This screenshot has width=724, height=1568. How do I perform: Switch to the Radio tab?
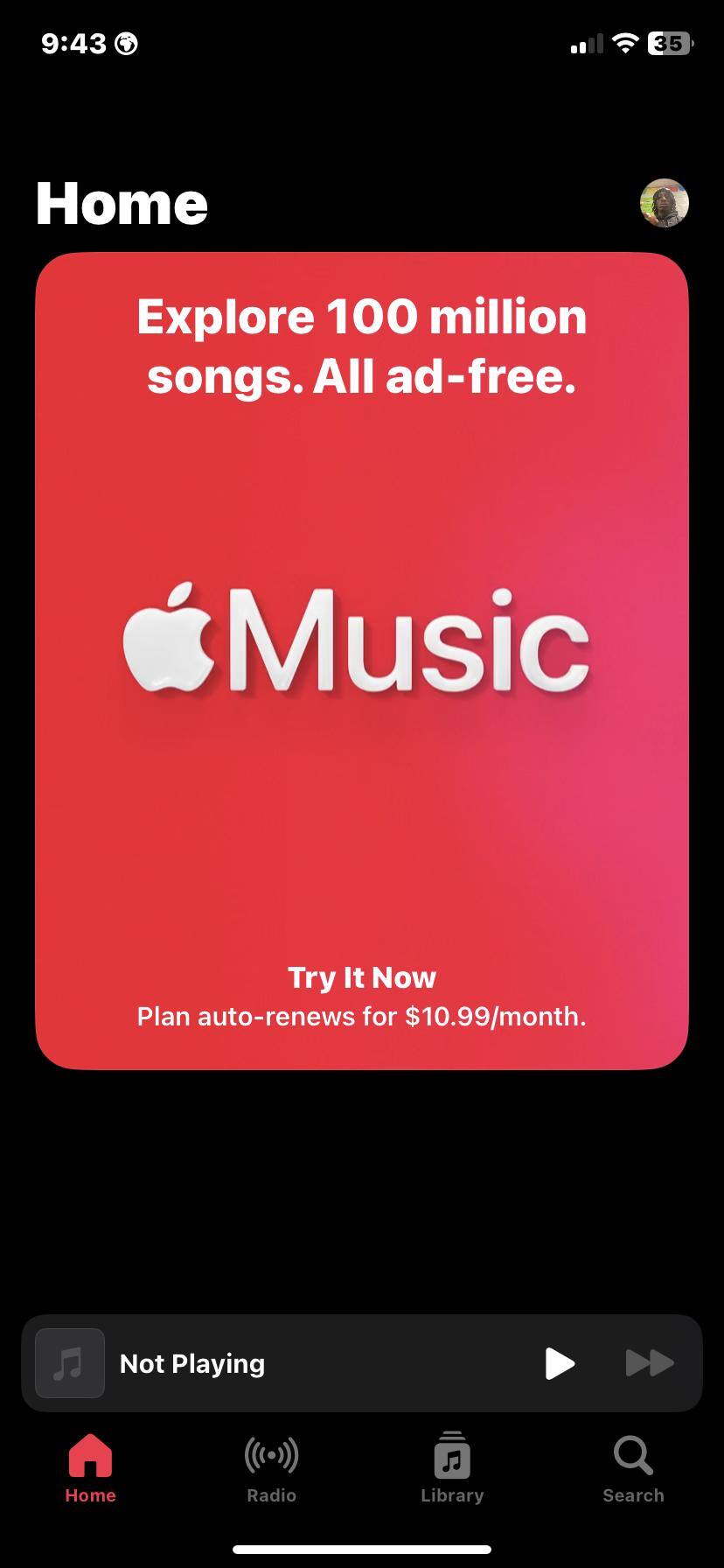[271, 1468]
